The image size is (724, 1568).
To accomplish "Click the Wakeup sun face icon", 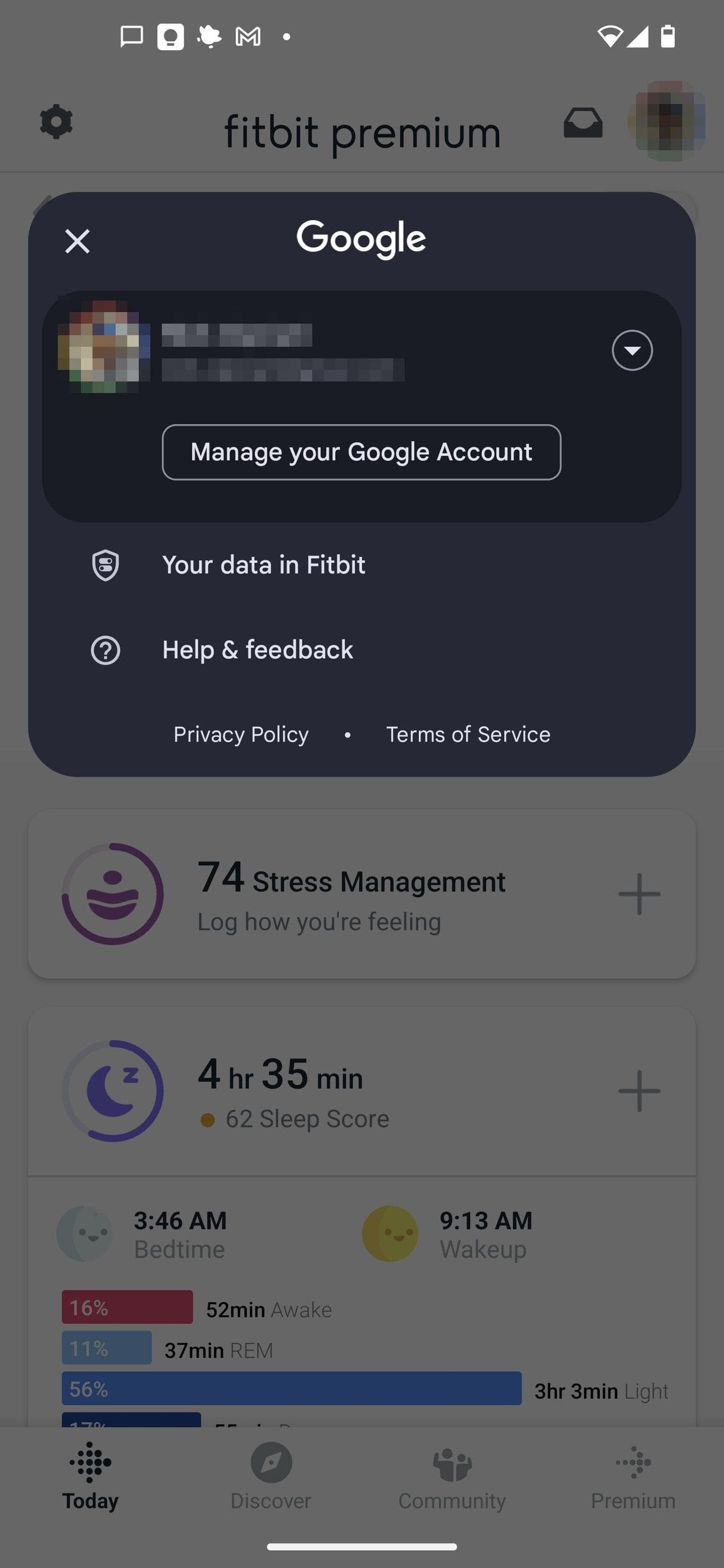I will (390, 1233).
